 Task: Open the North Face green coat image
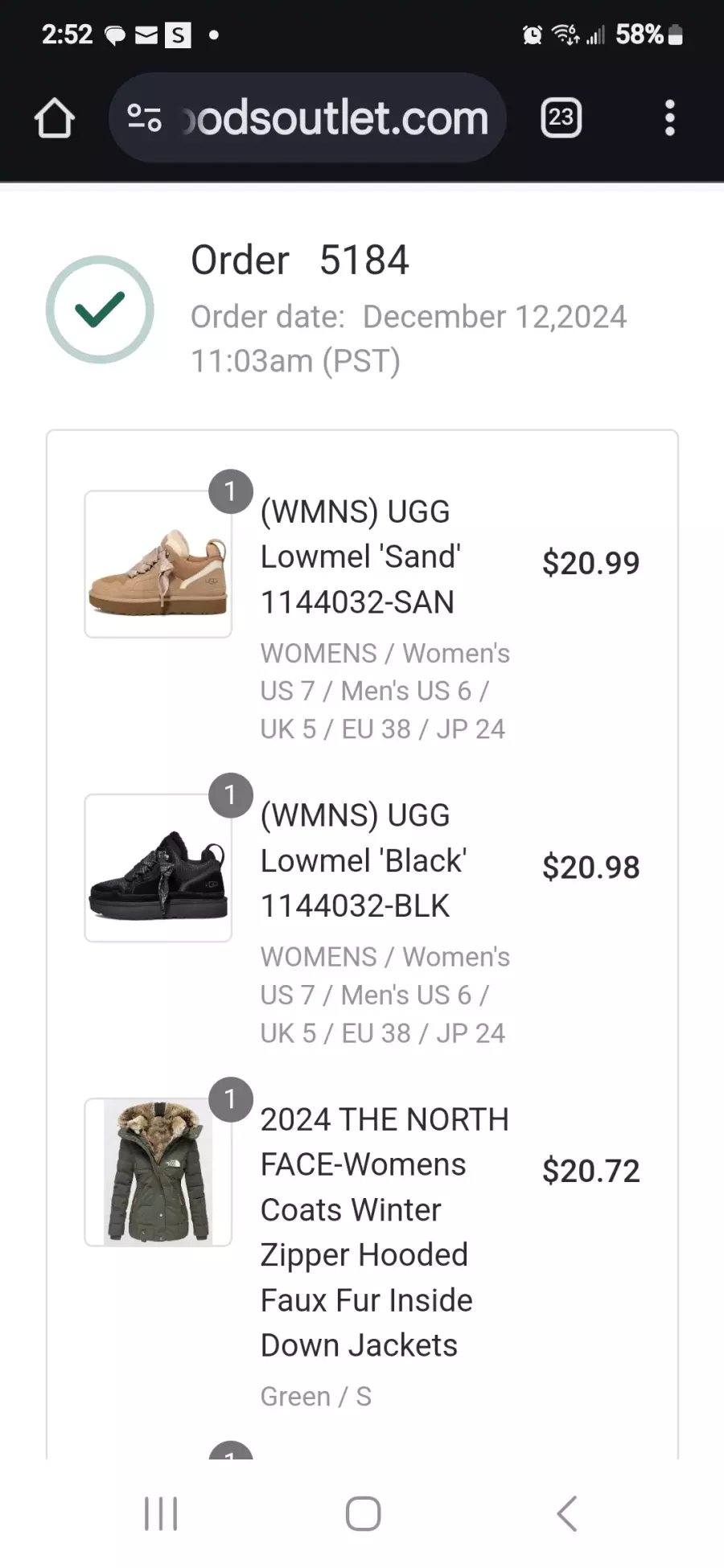[158, 1172]
